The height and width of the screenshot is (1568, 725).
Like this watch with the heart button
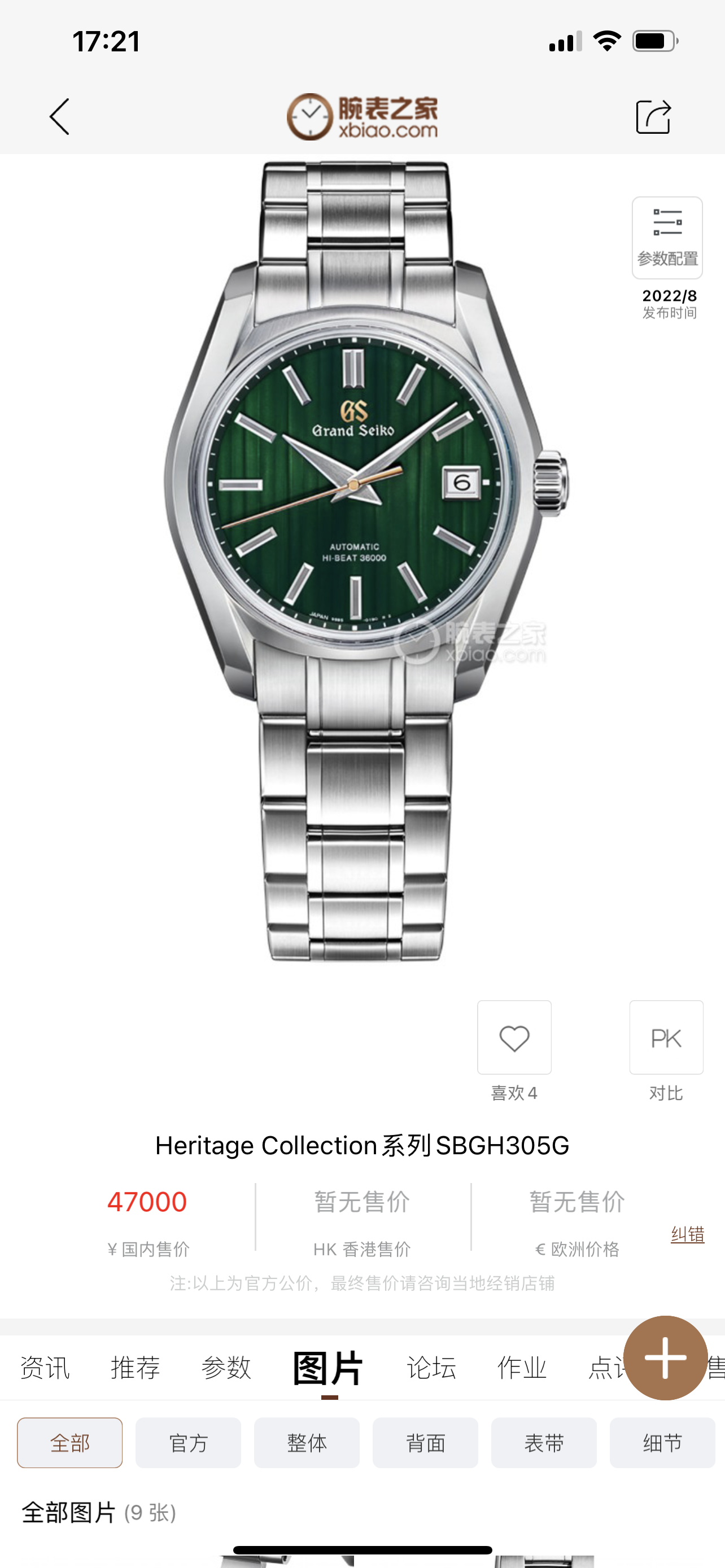[514, 1037]
